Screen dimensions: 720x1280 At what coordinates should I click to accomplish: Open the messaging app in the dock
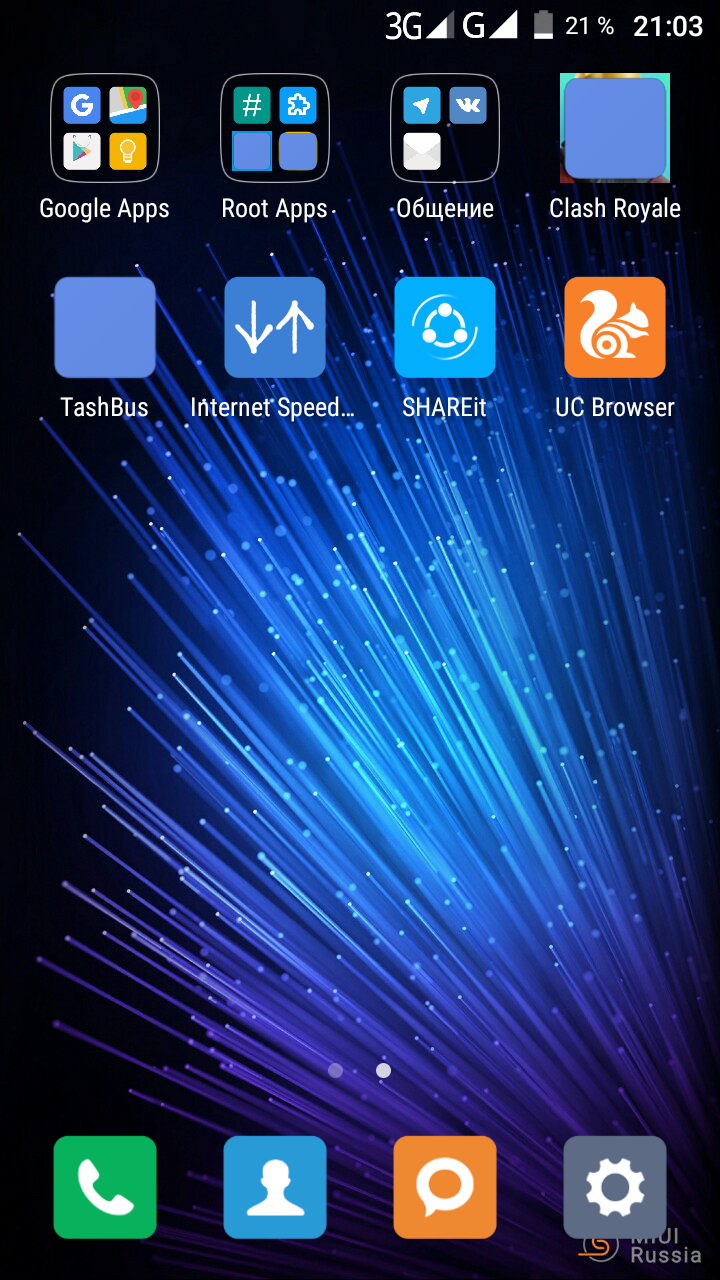tap(445, 1187)
